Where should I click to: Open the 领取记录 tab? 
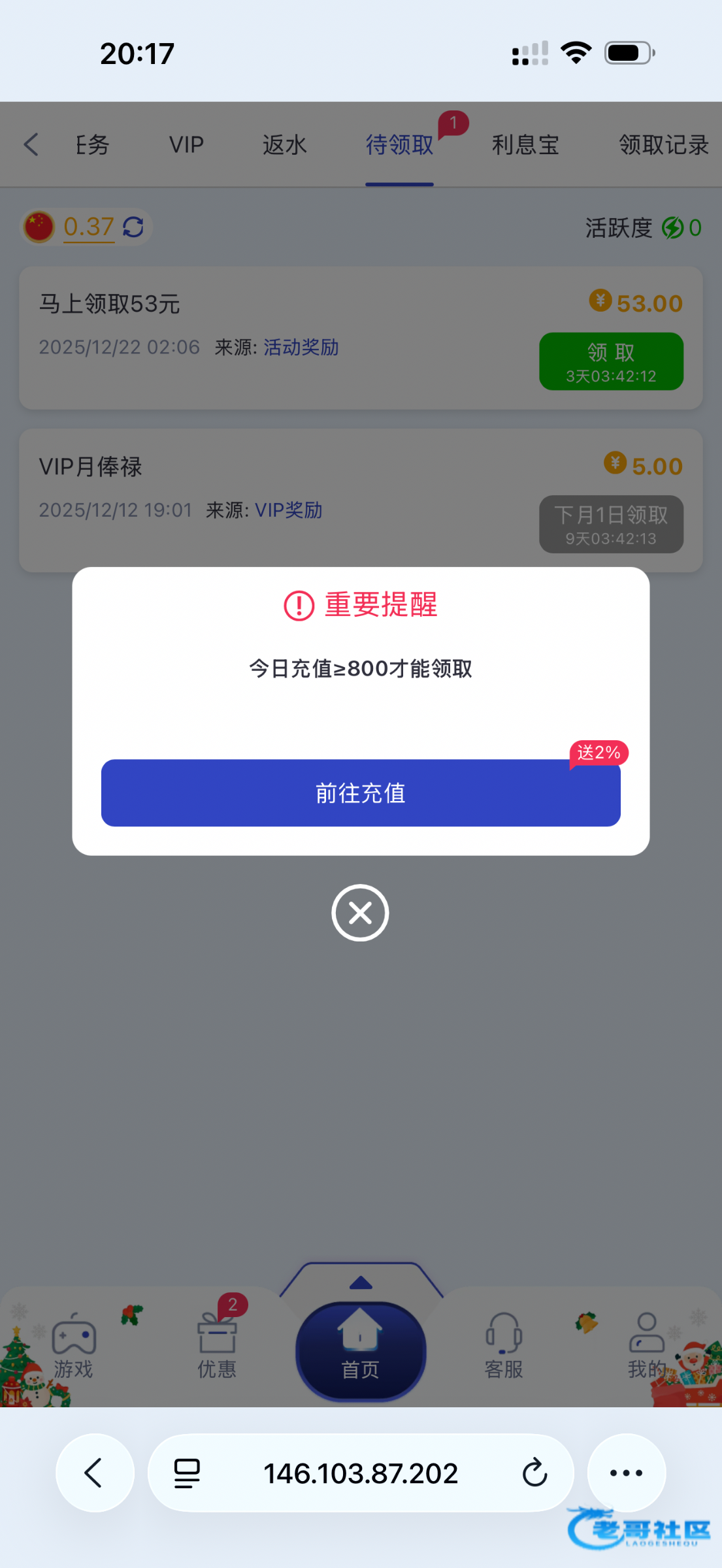point(663,144)
